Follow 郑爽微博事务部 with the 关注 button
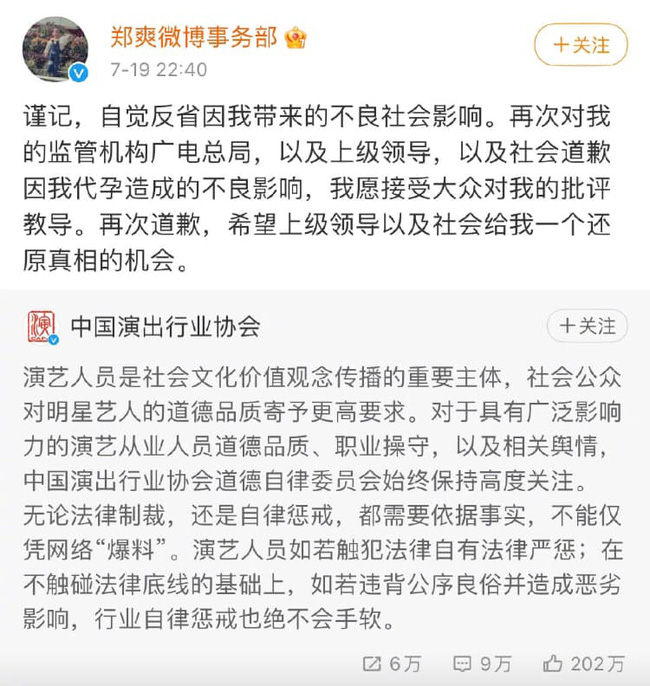The image size is (650, 686). 580,44
